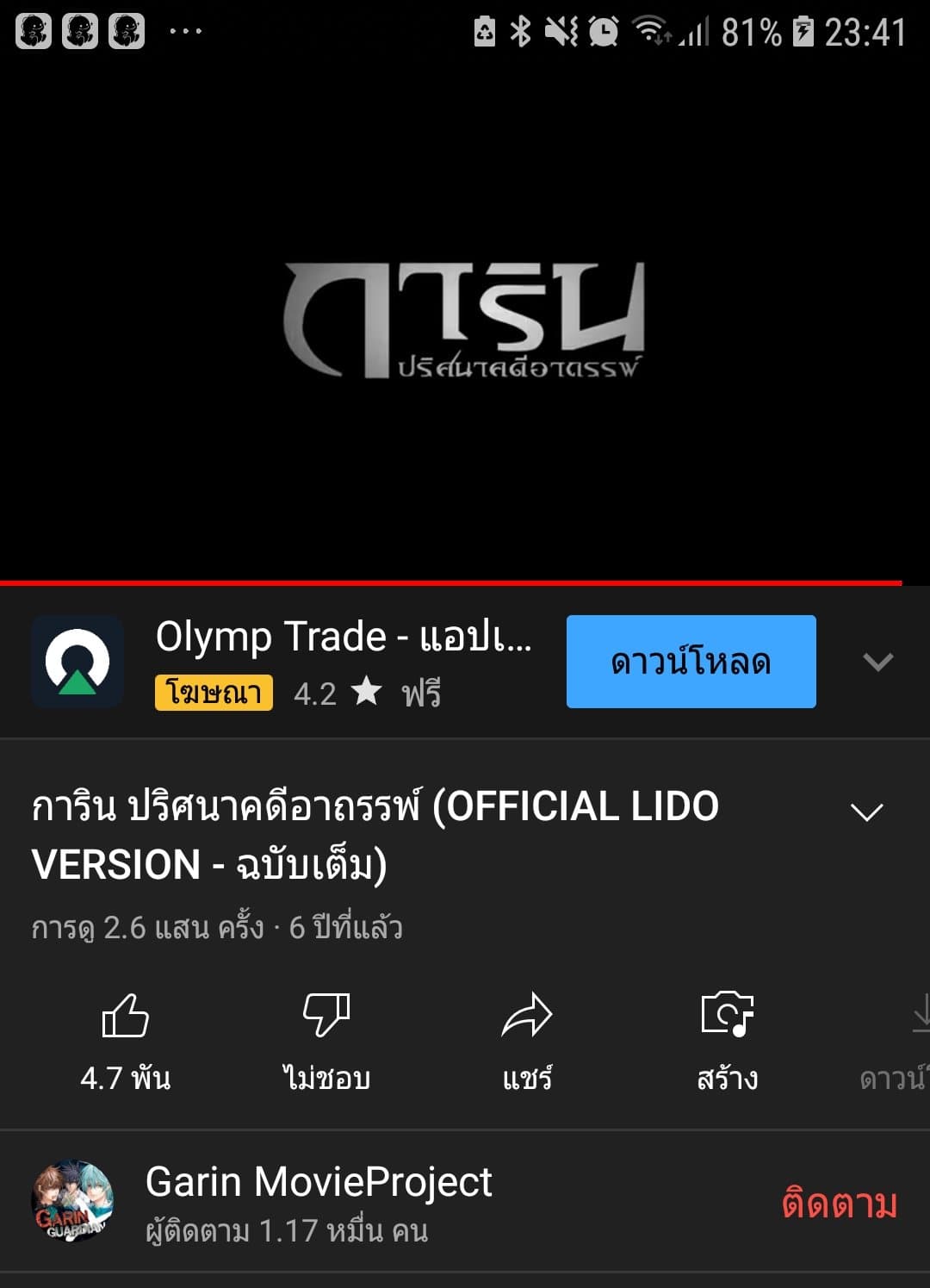Open the Olymp Trade ad app icon
930x1288 pixels.
pyautogui.click(x=77, y=662)
